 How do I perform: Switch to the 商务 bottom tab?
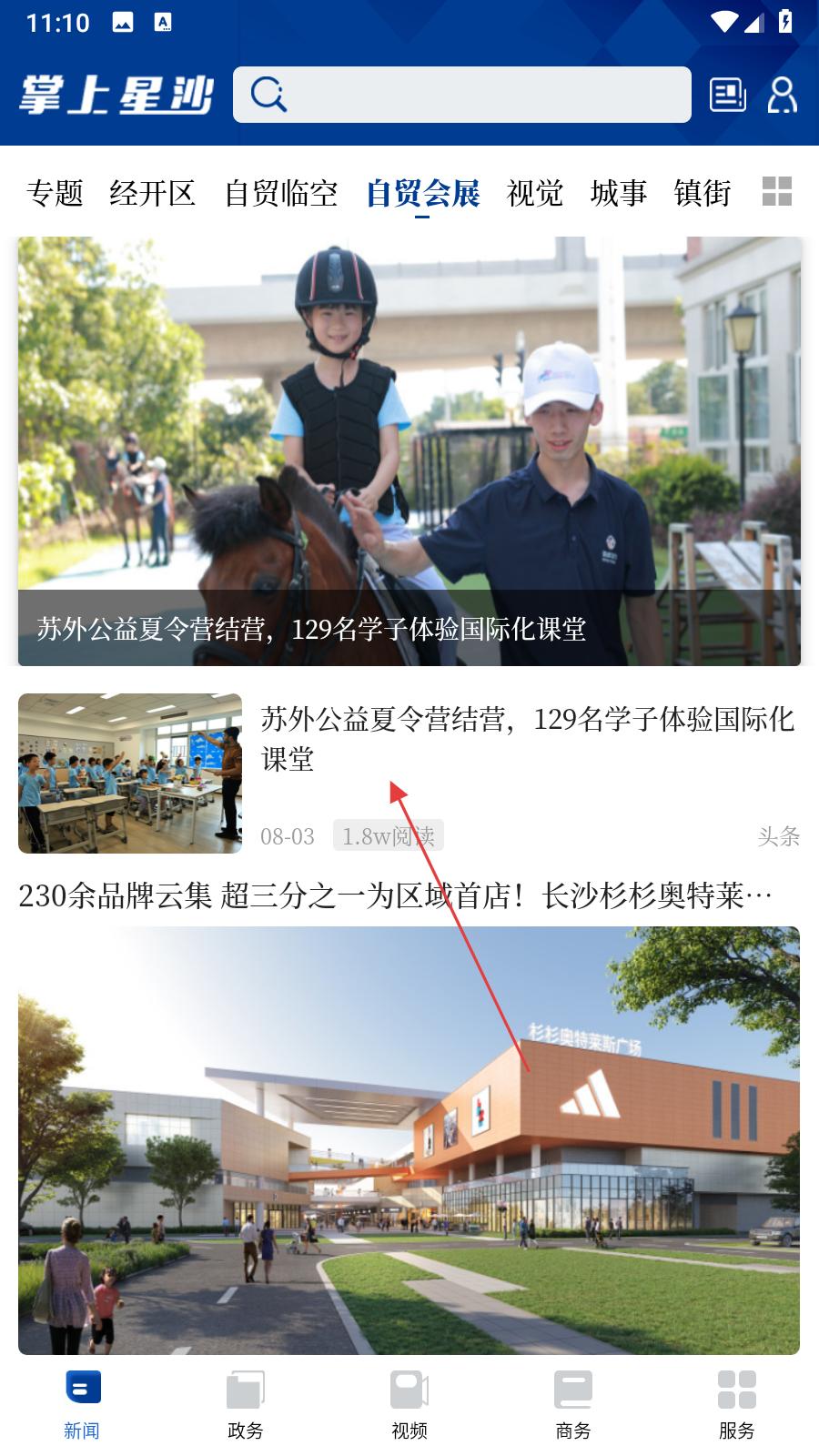click(x=573, y=1404)
